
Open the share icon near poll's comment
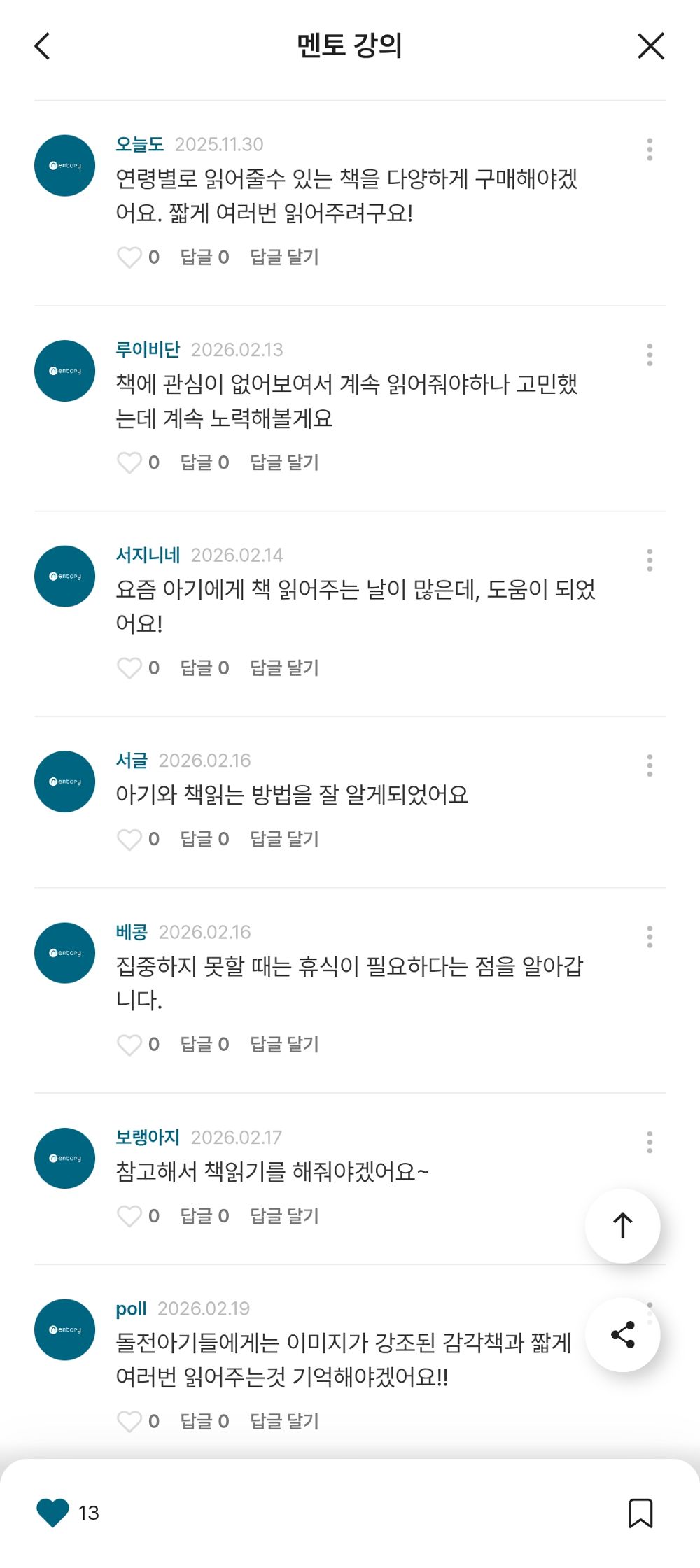coord(623,1334)
